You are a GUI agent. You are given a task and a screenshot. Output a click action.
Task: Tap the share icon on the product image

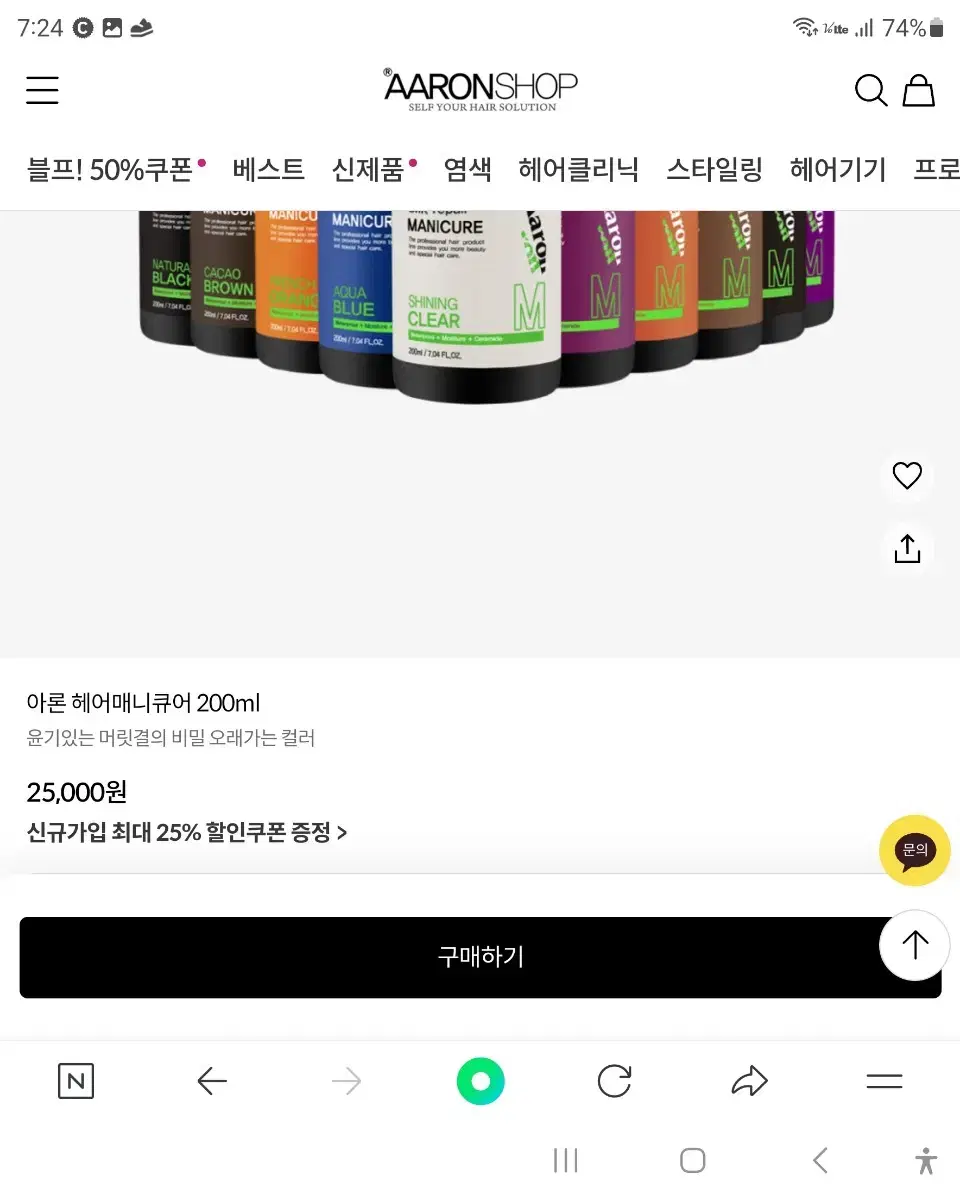[907, 548]
